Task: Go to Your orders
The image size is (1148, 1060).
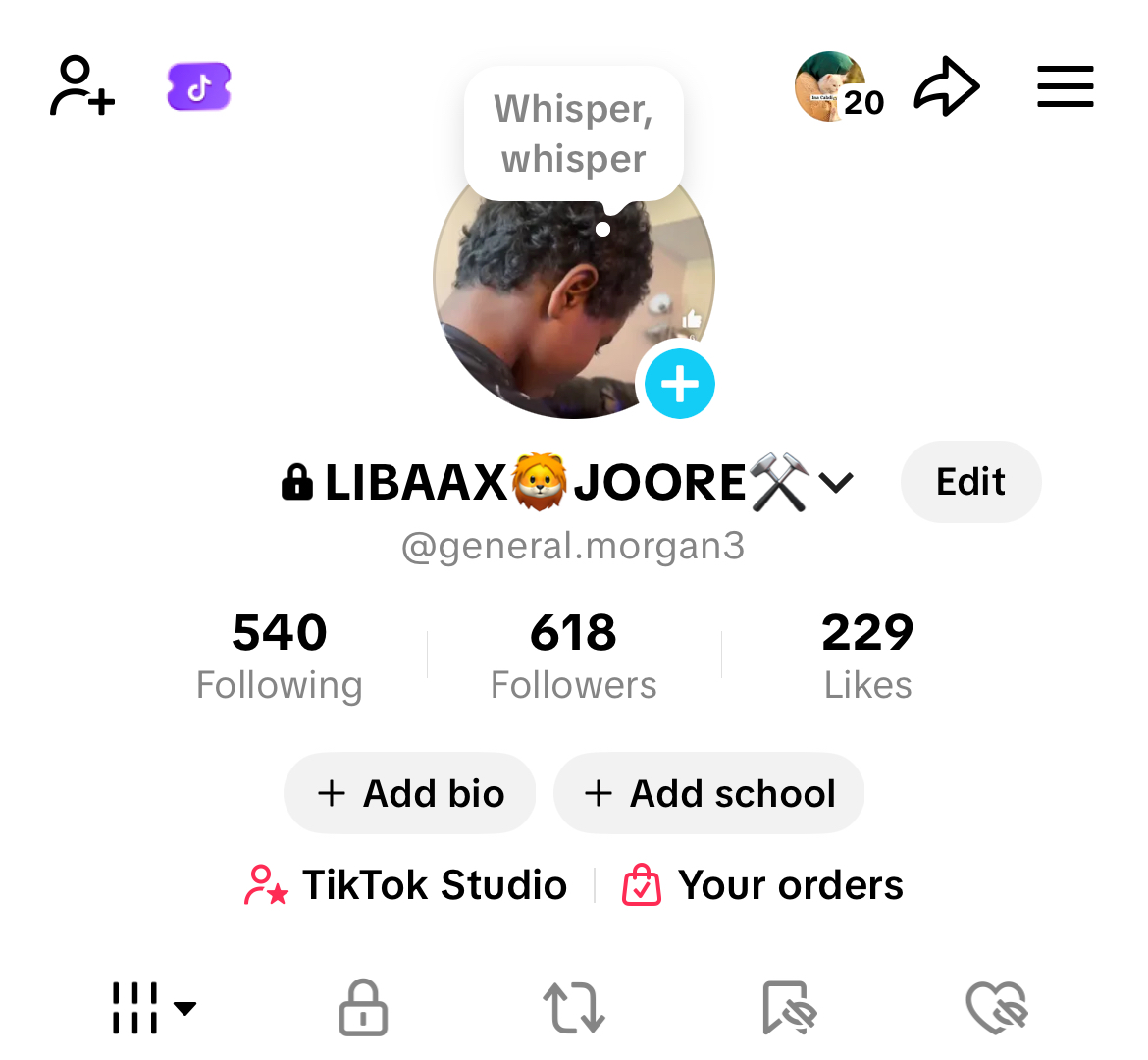Action: click(763, 885)
